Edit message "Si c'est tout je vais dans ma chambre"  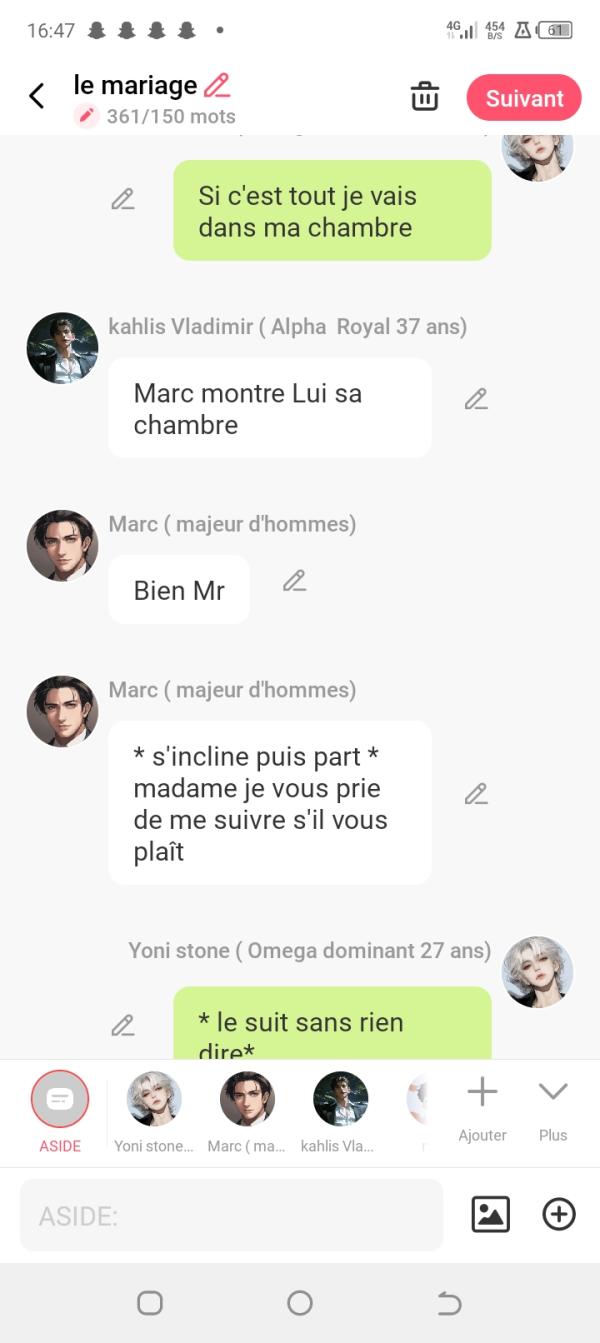pyautogui.click(x=122, y=199)
